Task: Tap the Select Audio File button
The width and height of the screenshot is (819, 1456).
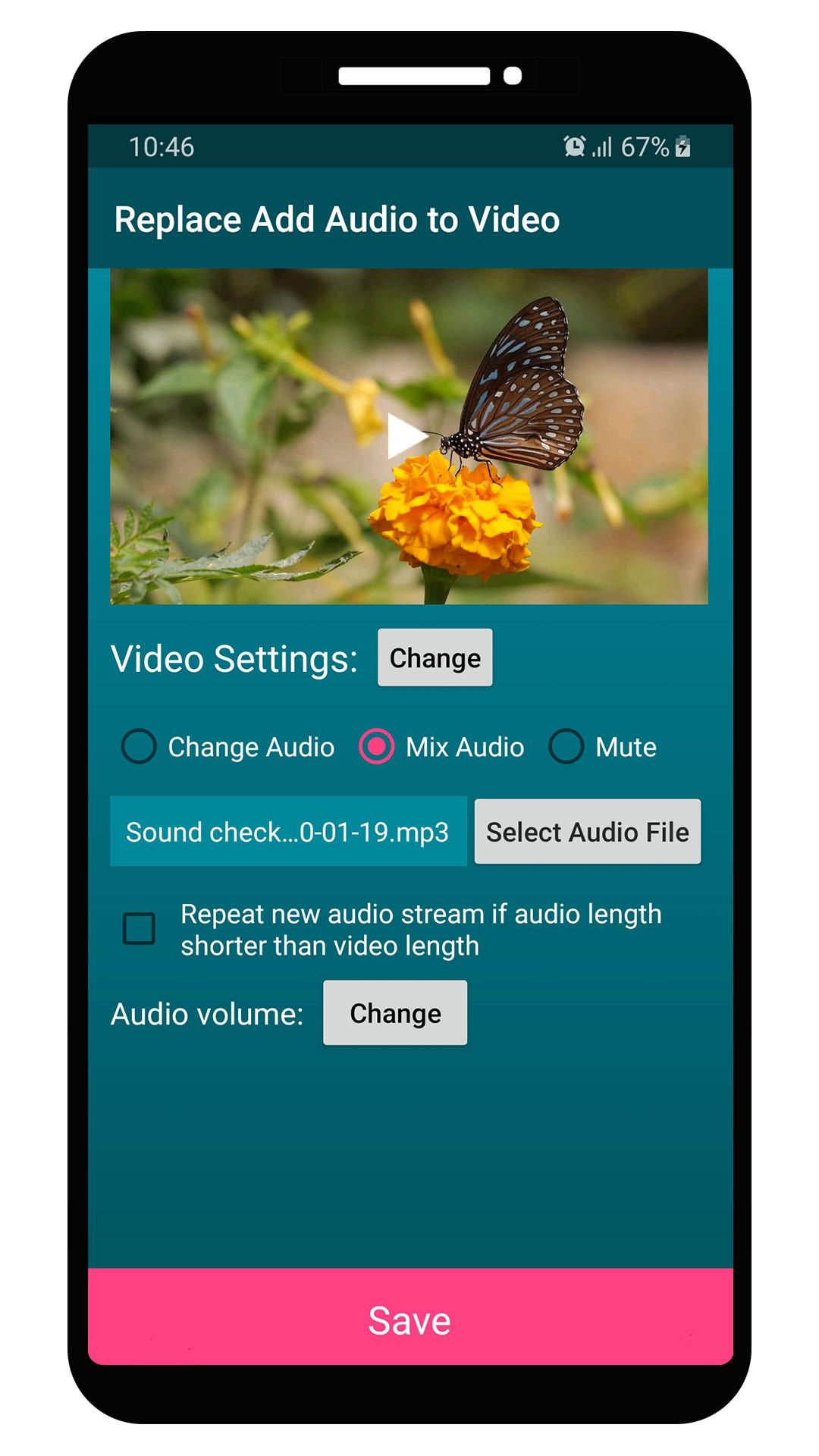Action: (x=587, y=832)
